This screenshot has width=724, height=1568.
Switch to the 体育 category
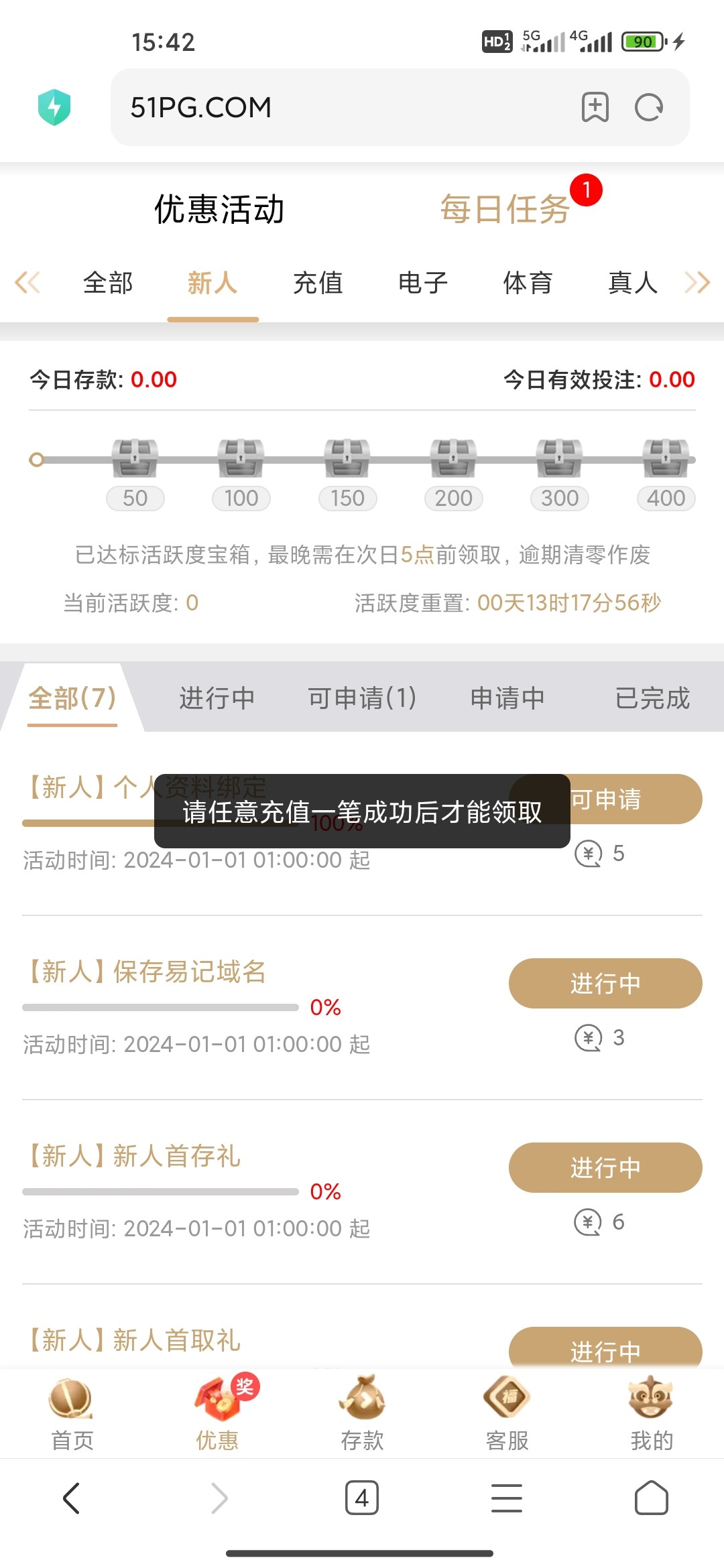pyautogui.click(x=528, y=283)
